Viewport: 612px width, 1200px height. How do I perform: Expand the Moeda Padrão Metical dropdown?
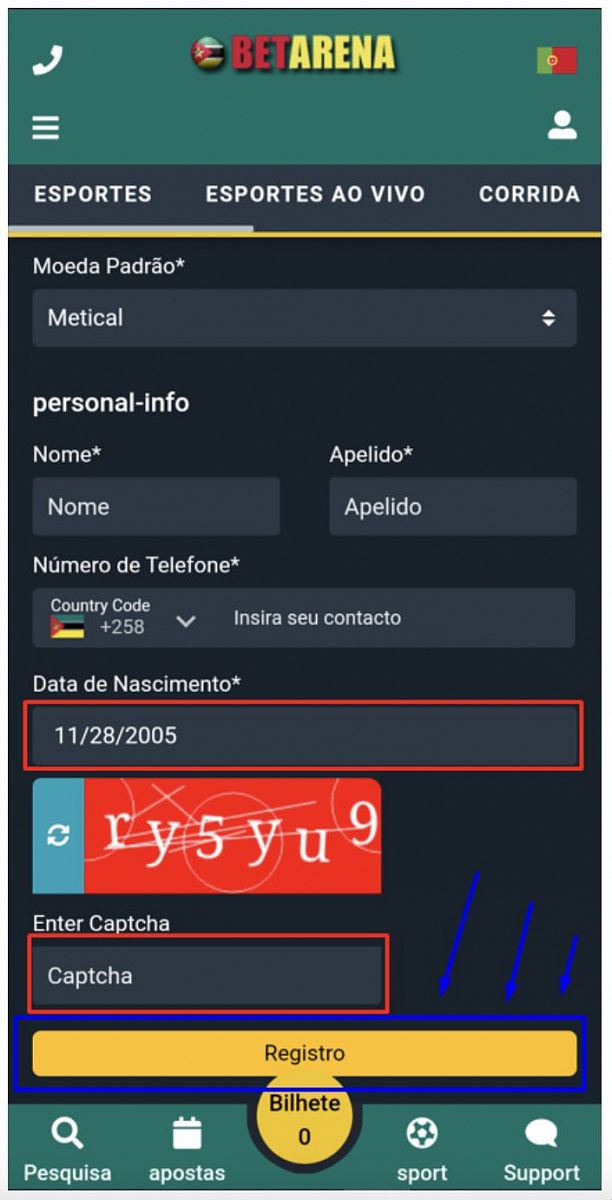tap(304, 318)
